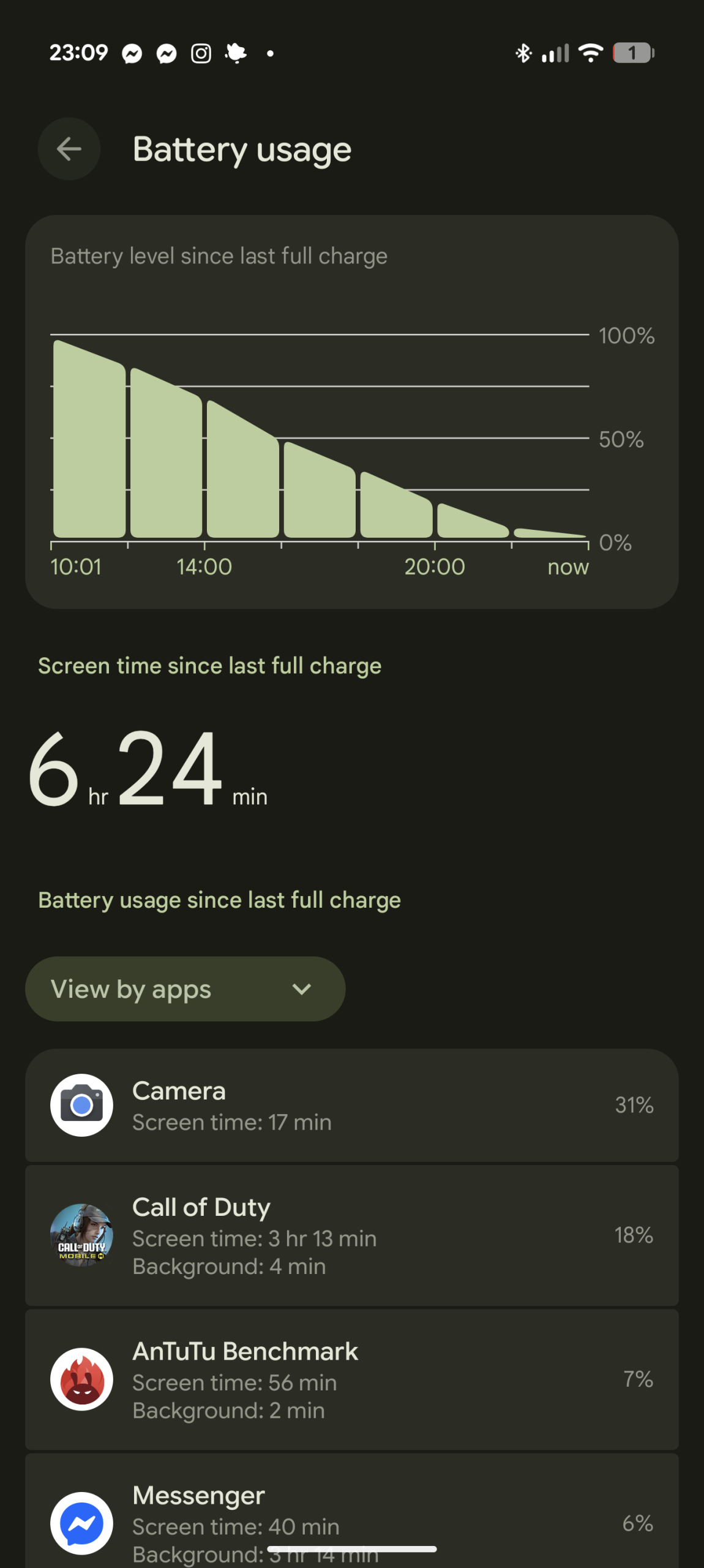Tap the Messenger icon in status bar
The image size is (704, 1568).
132,53
